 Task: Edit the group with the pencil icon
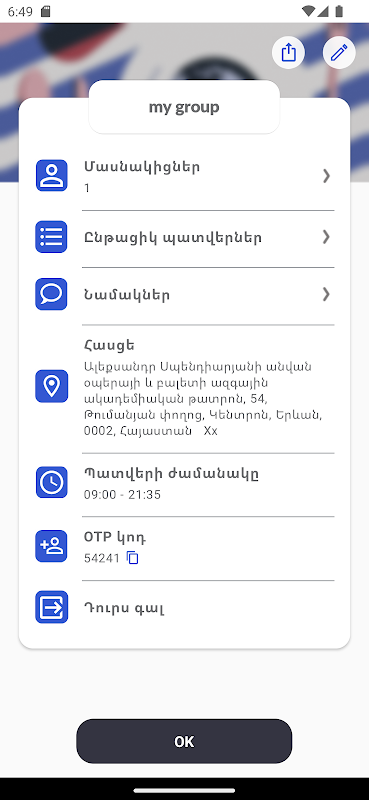[x=339, y=52]
